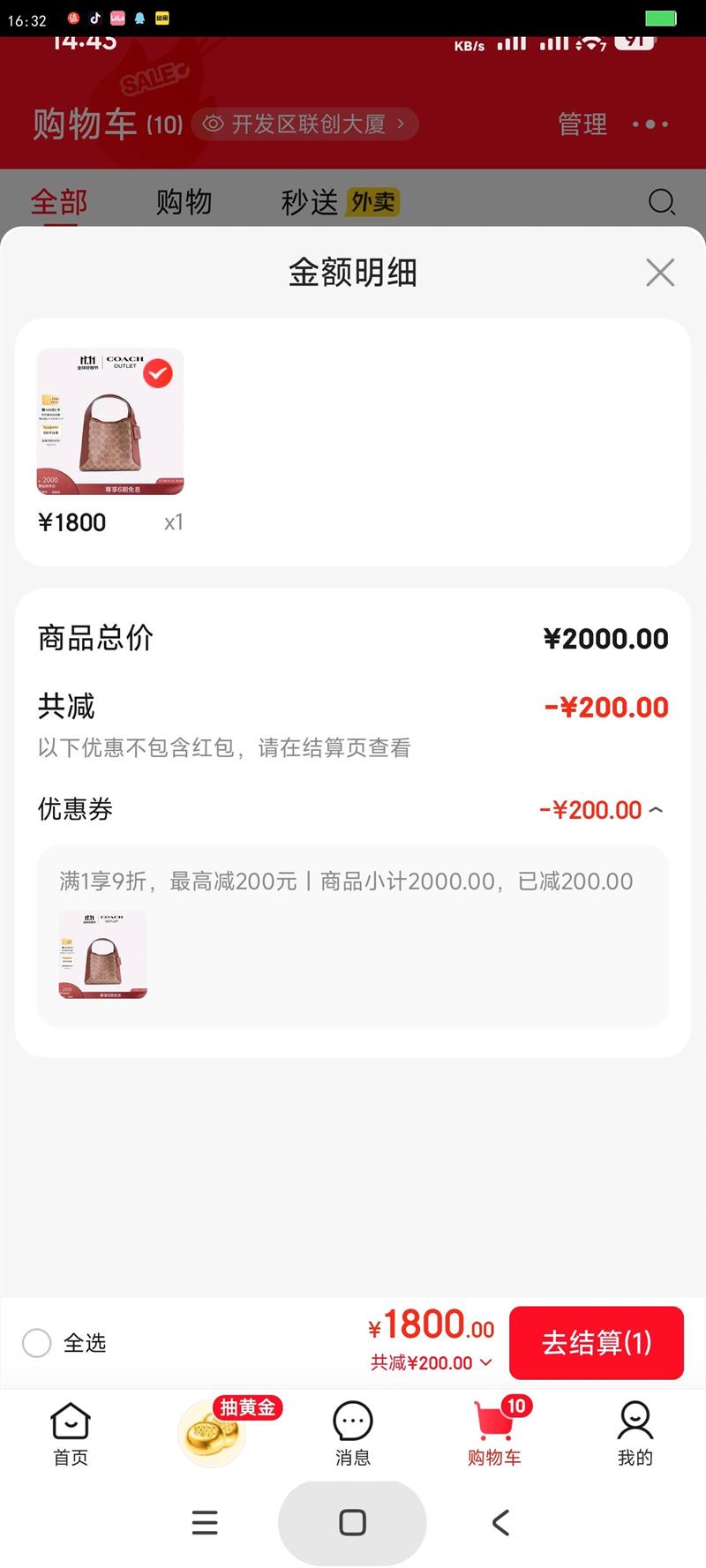Collapse the 共减¥200.00 breakdown
Screen dimensions: 706x1568
tap(485, 1362)
